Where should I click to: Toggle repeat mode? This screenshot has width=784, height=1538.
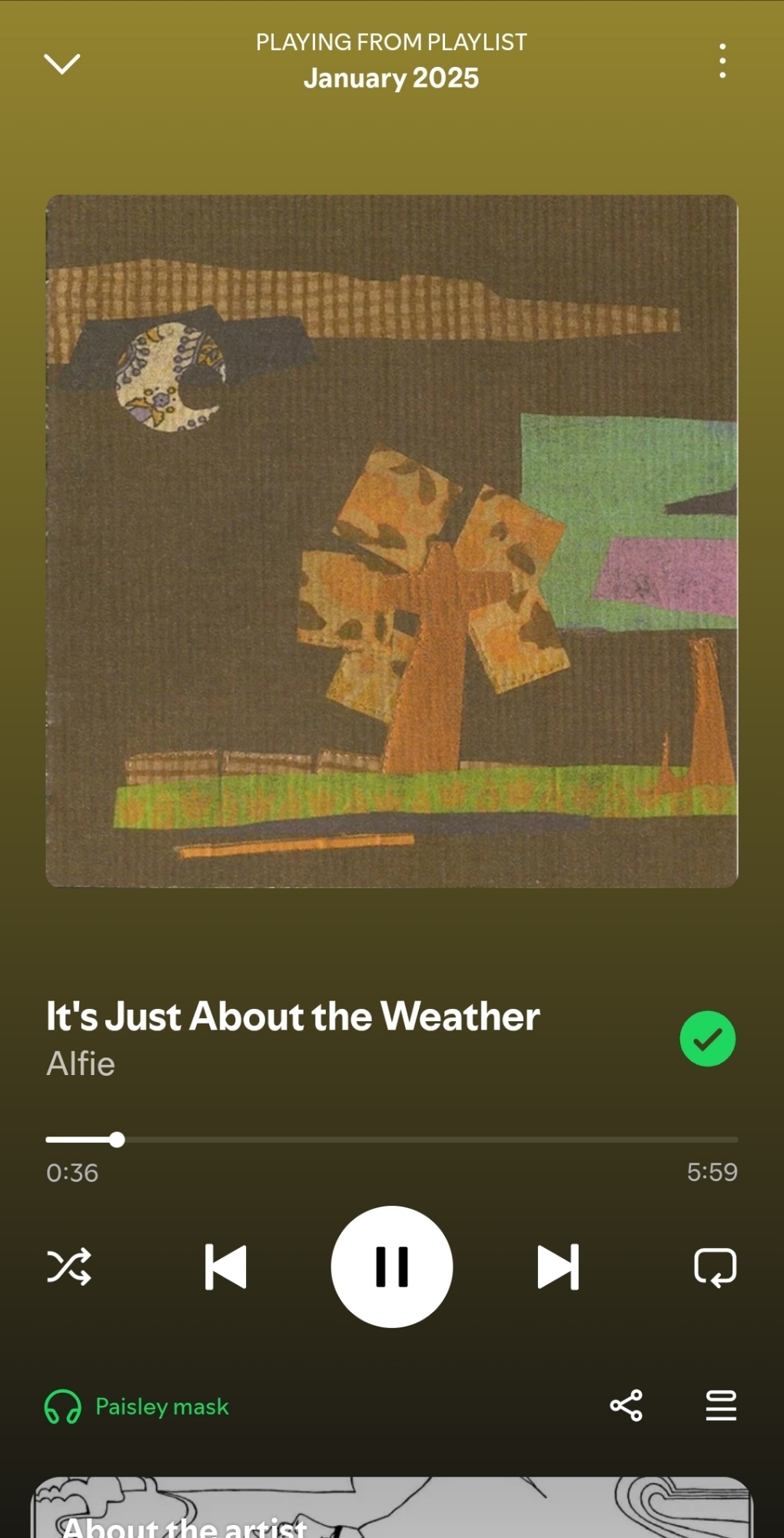[x=715, y=1267]
